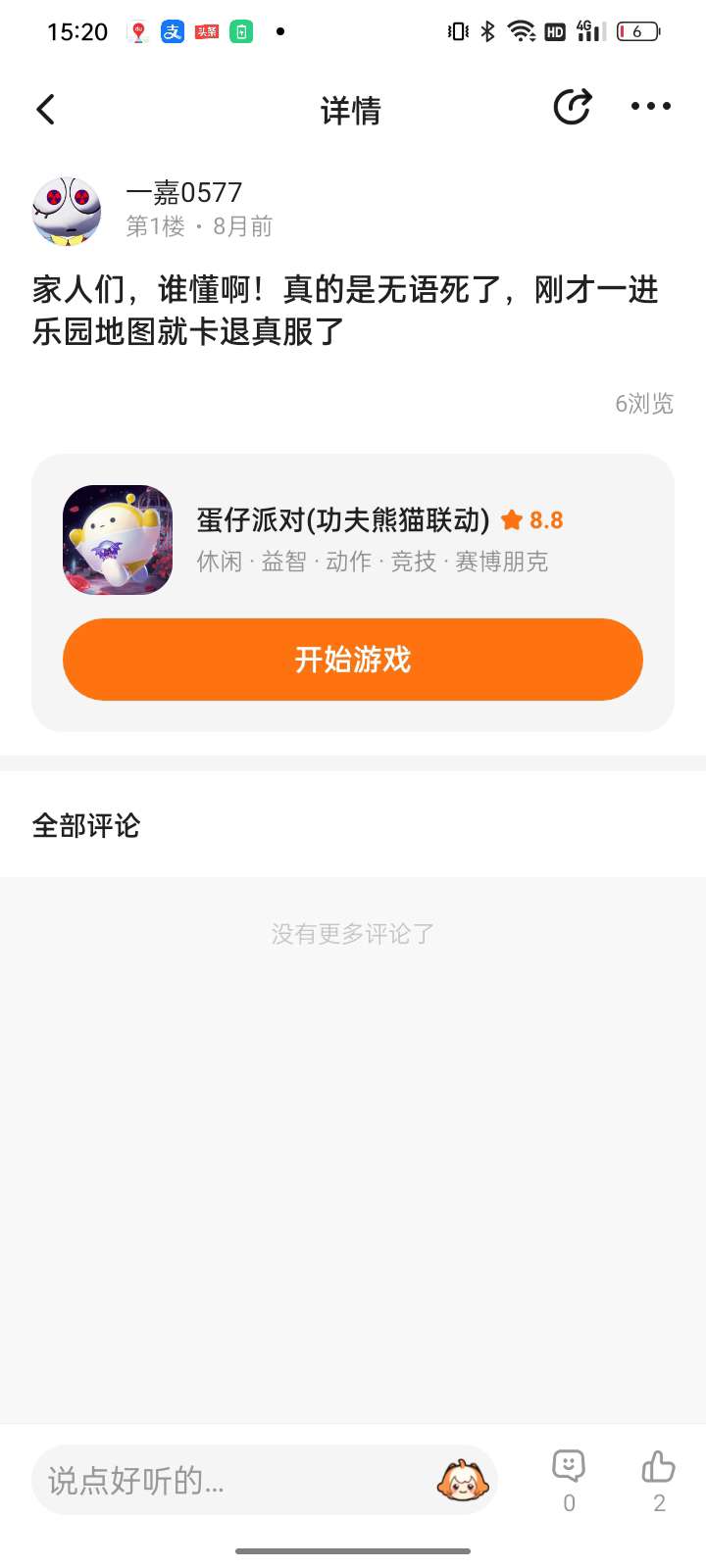The height and width of the screenshot is (1568, 706).
Task: Open the comments icon
Action: point(569,1467)
